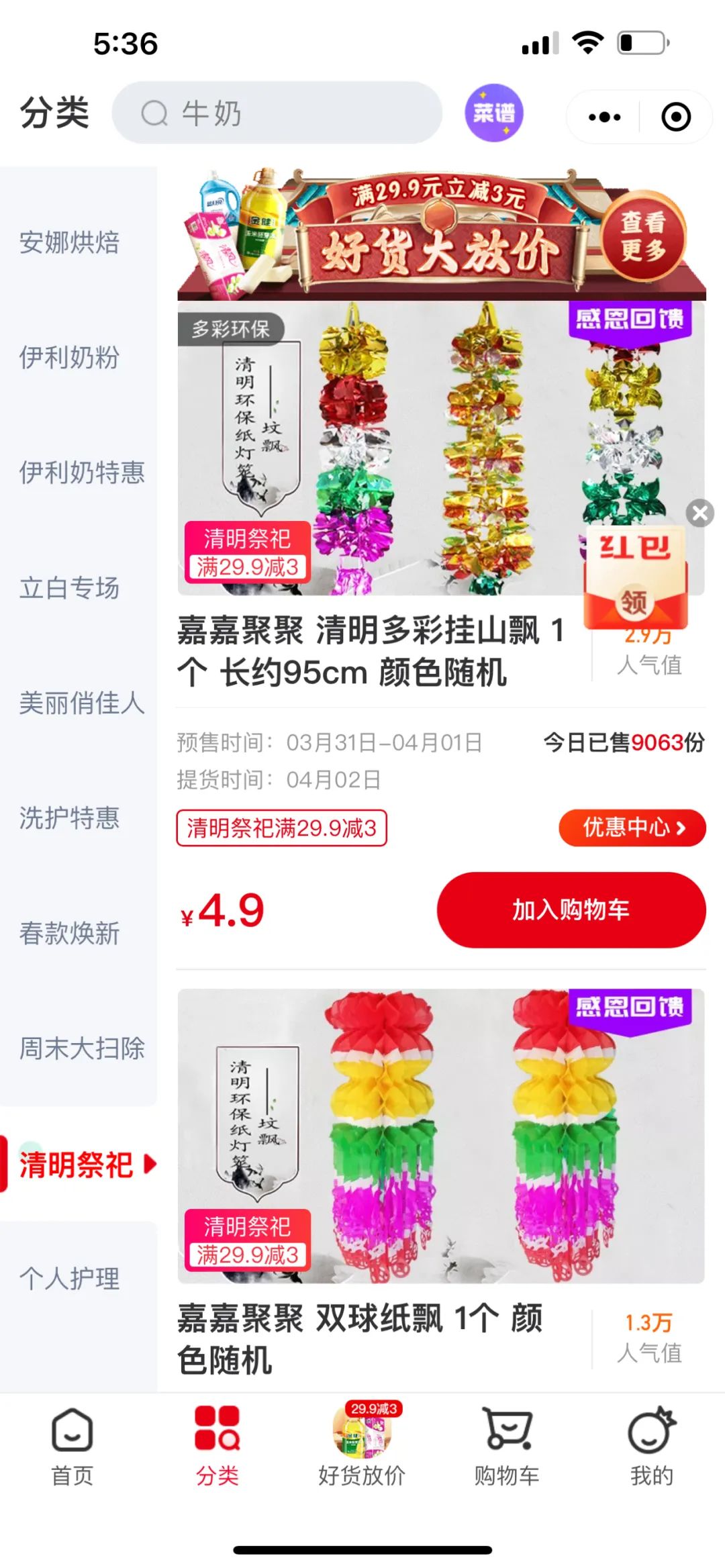This screenshot has height=1568, width=725.
Task: Switch to the 好货放价 tab
Action: click(362, 1447)
